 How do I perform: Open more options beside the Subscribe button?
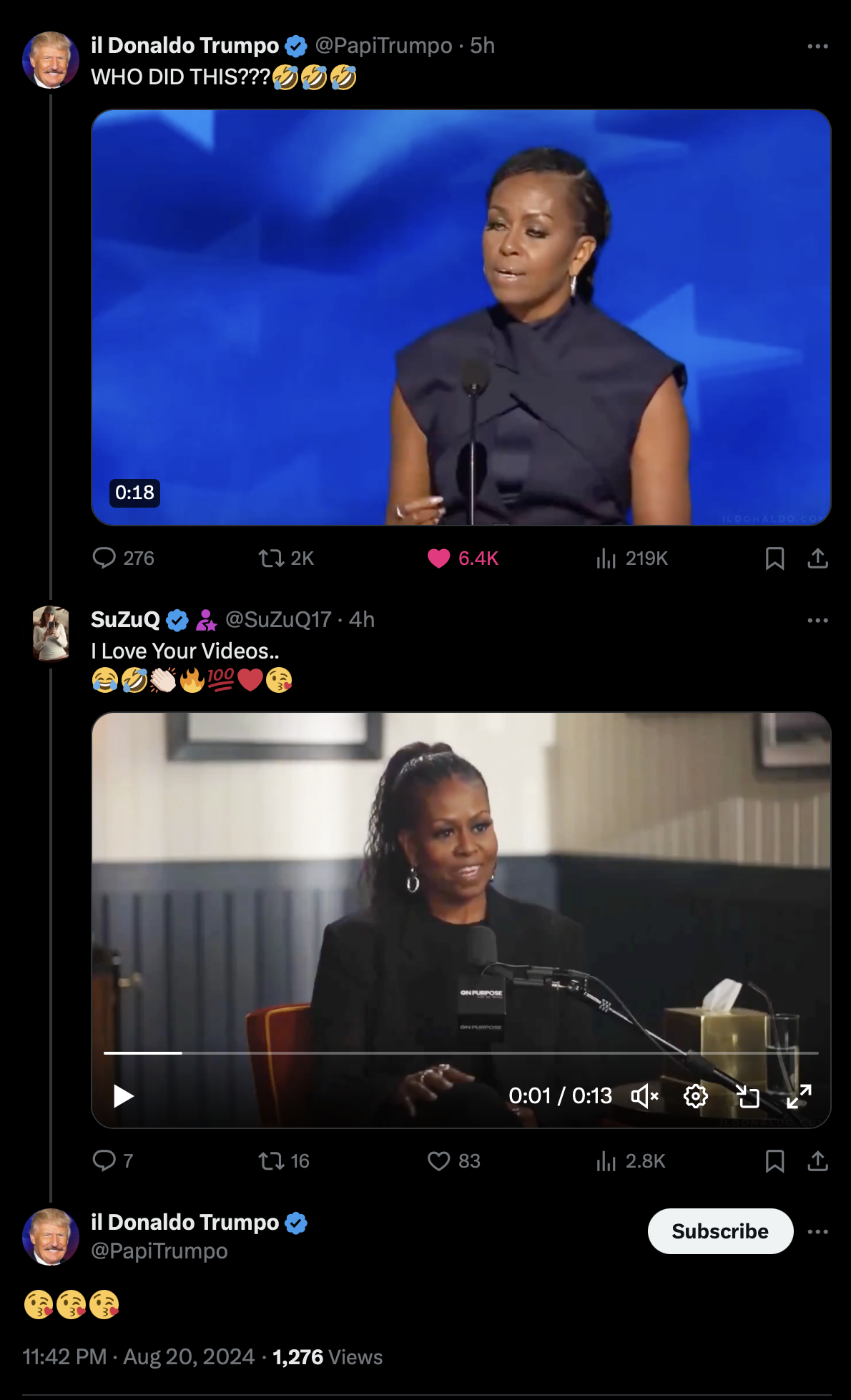click(x=817, y=1231)
